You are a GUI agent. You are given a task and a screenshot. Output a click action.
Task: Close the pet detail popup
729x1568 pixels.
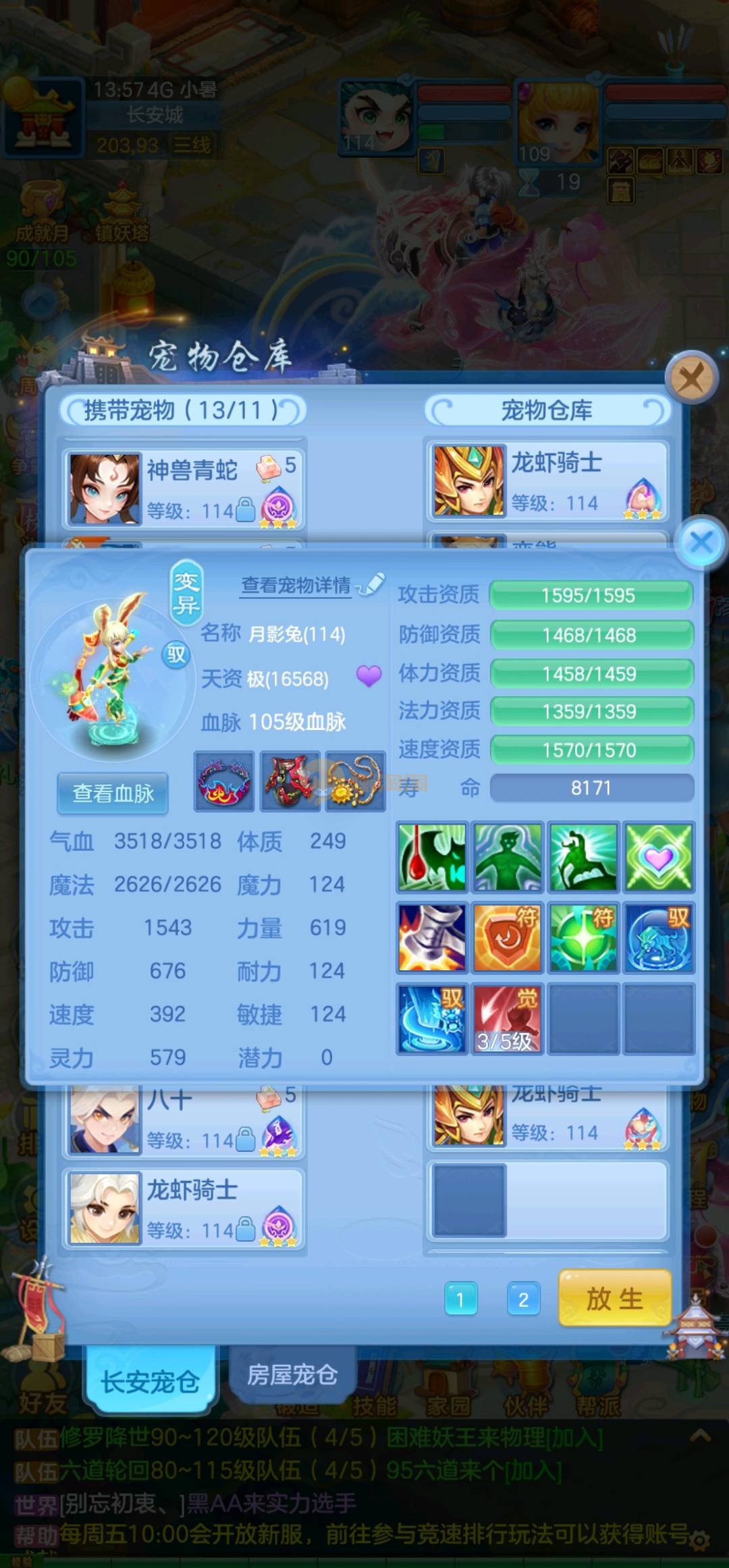[701, 542]
